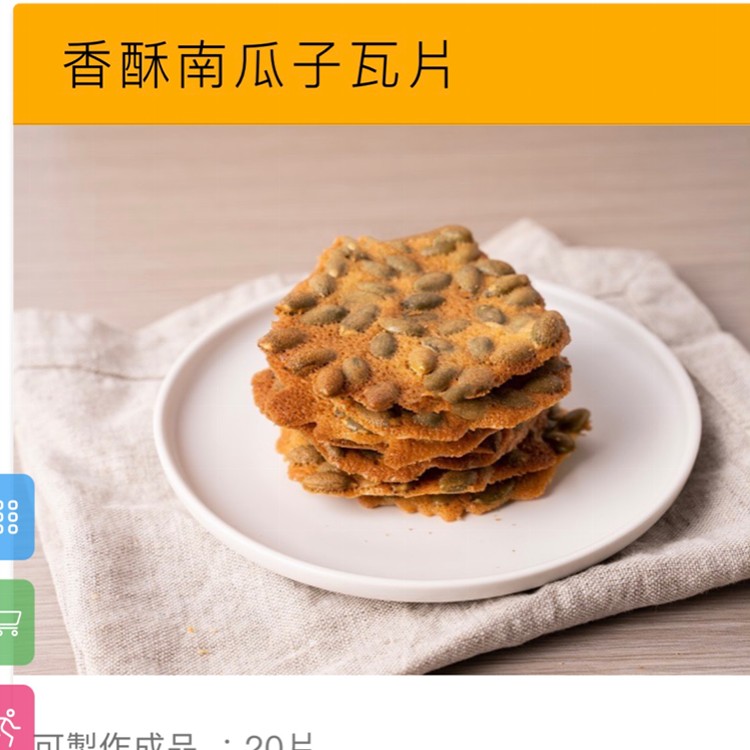Open the green shopping cart button
The height and width of the screenshot is (750, 750).
(14, 622)
